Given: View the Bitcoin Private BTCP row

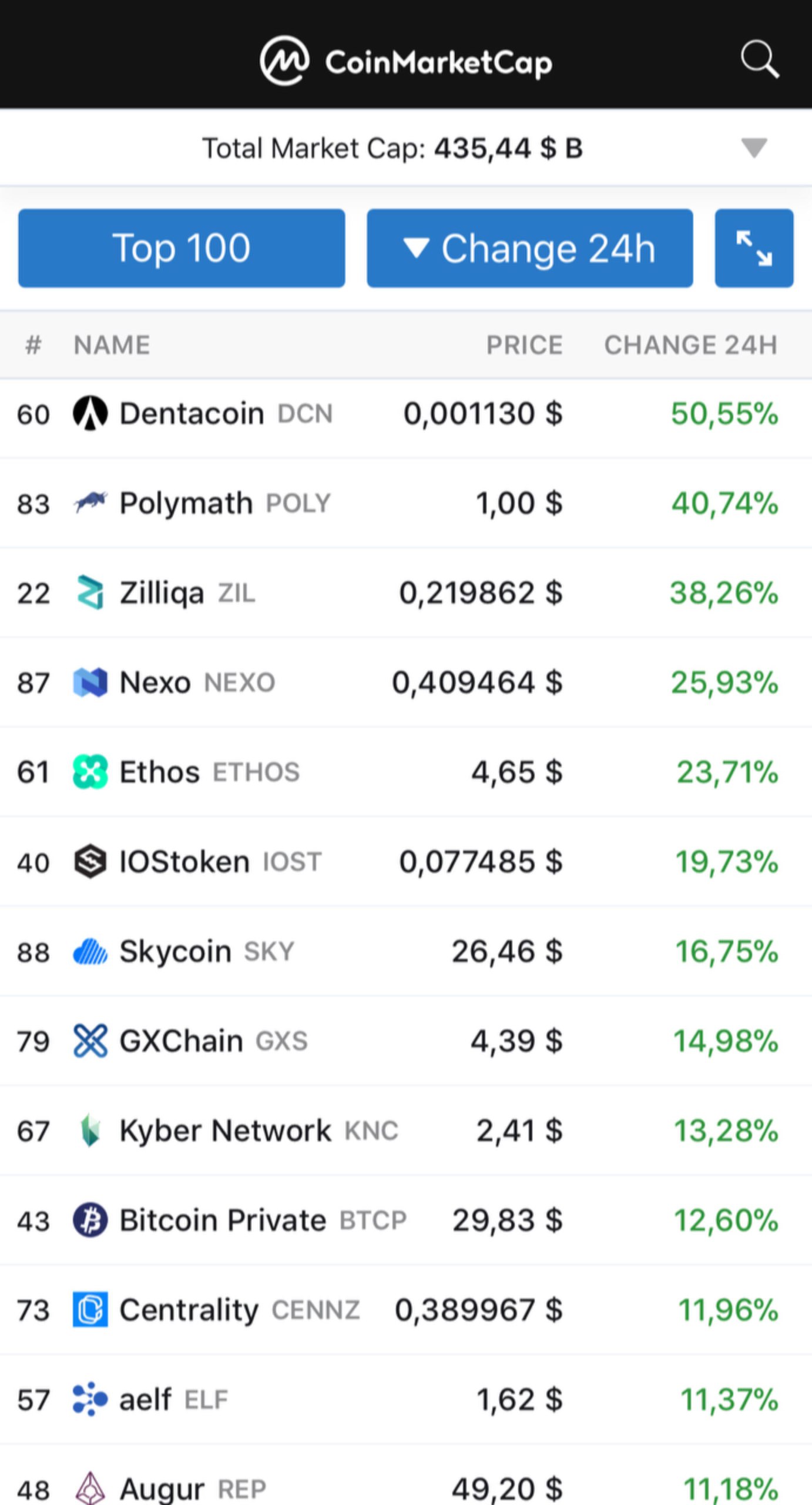Looking at the screenshot, I should click(405, 1220).
